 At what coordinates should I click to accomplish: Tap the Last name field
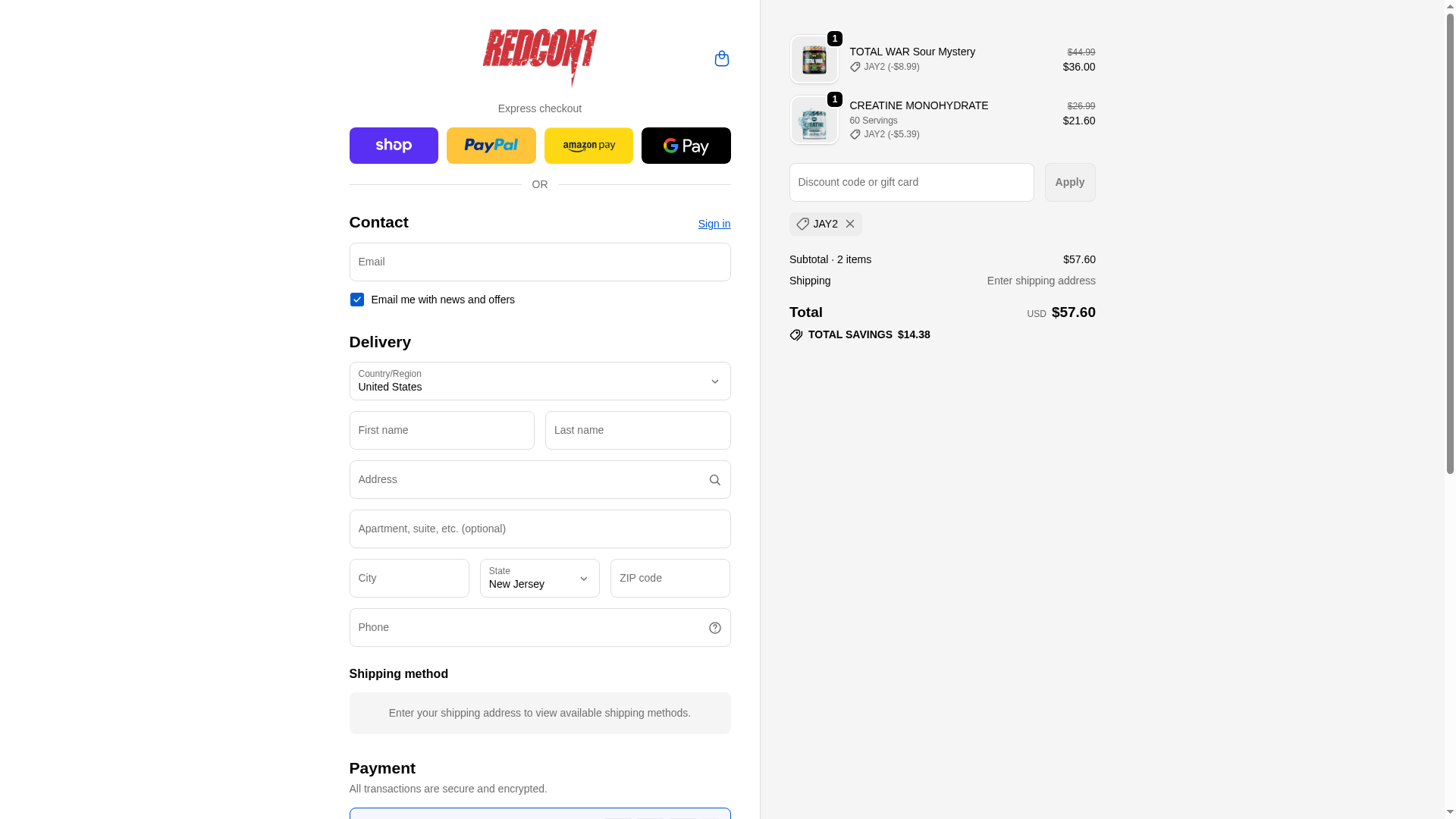click(637, 430)
